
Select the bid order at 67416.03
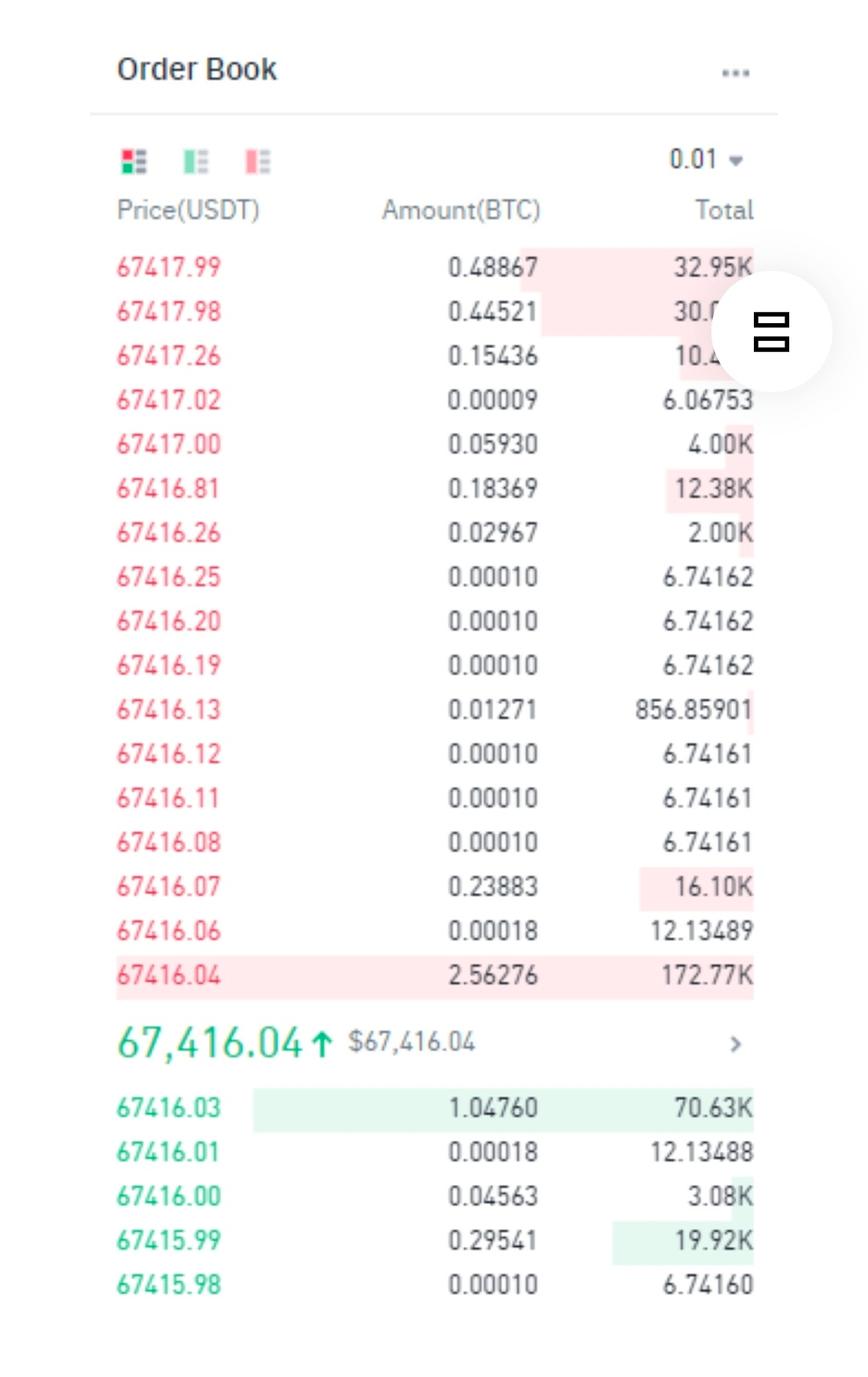tap(434, 1109)
